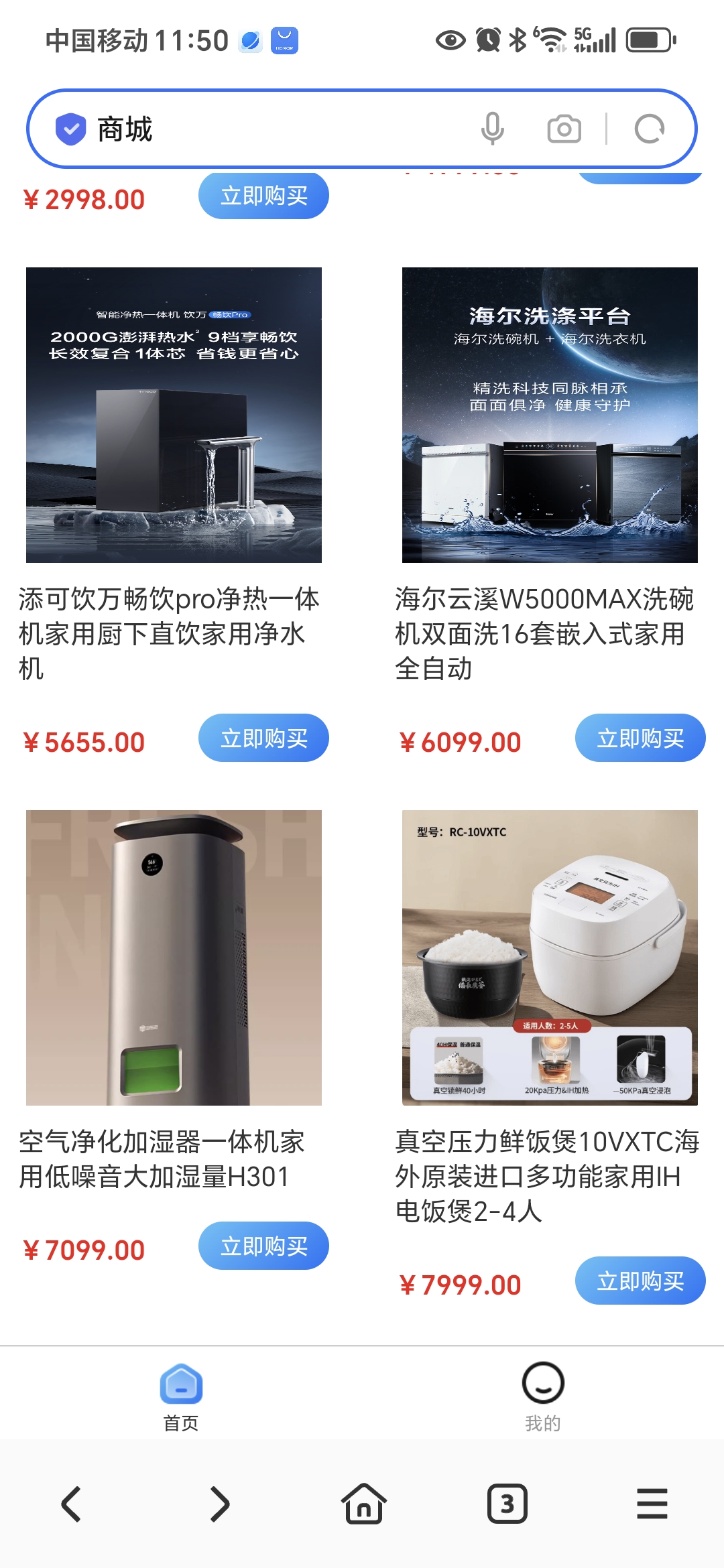Tap 立即购买 for the ¥7999.00 rice cooker
Viewport: 724px width, 1568px height.
[640, 1281]
